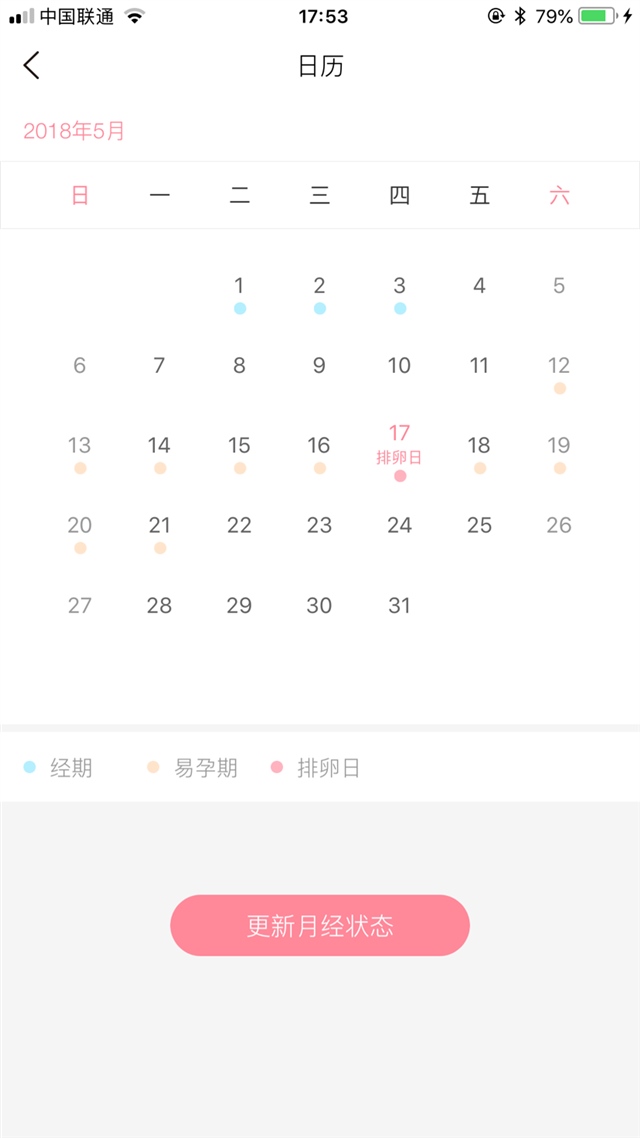Select date 28 in the calendar
The width and height of the screenshot is (640, 1138).
[x=159, y=605]
